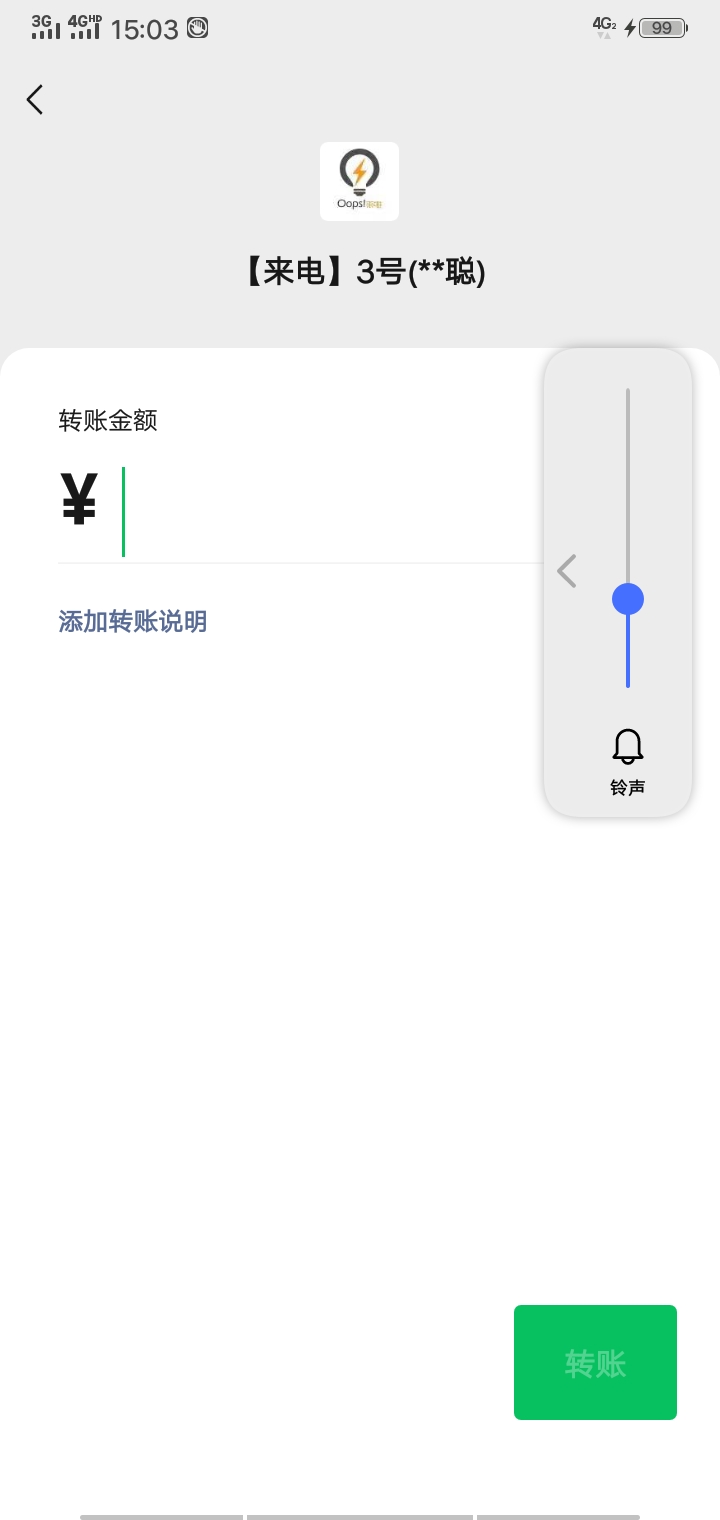Mute ringtone via the 铃声 bell icon
The image size is (720, 1520).
(628, 747)
